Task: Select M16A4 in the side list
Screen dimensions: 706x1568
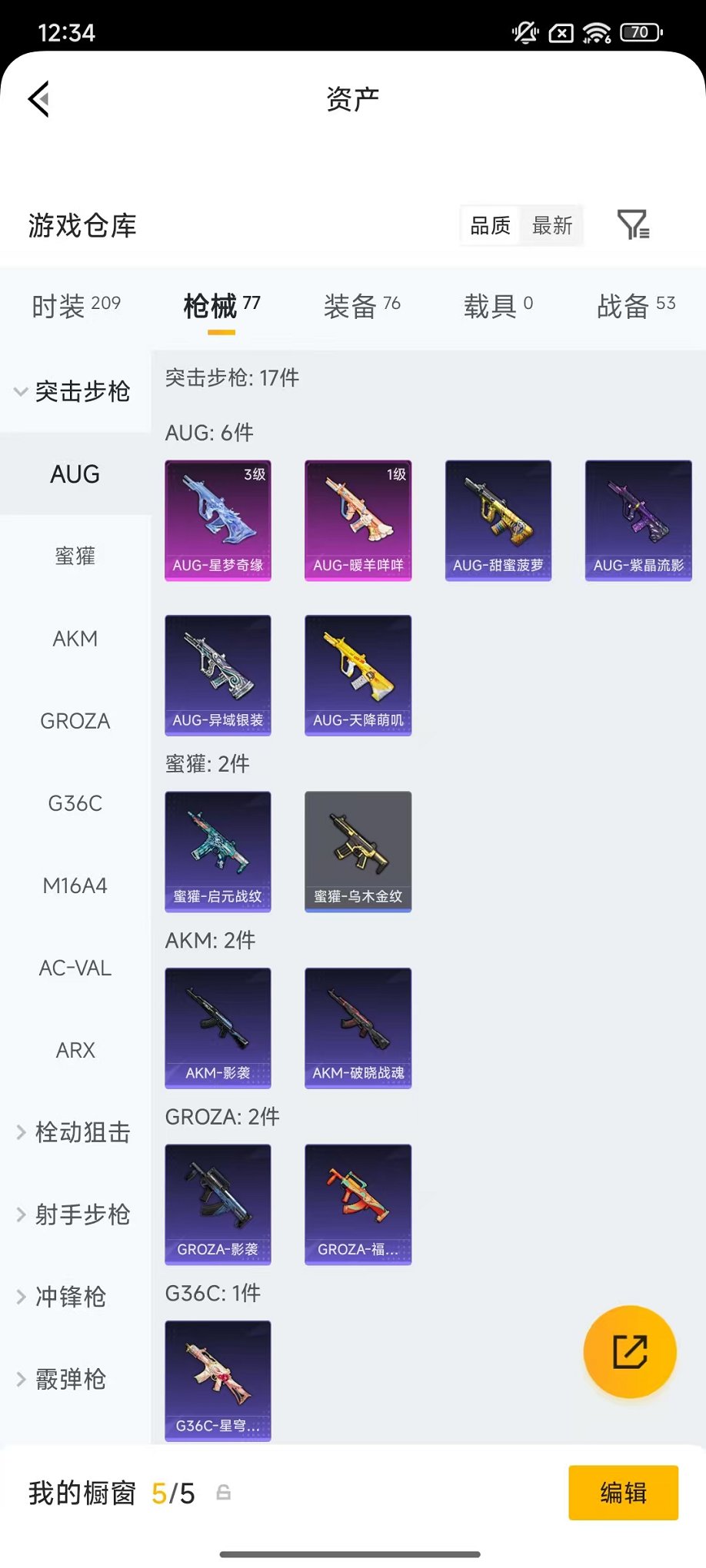Action: [75, 885]
